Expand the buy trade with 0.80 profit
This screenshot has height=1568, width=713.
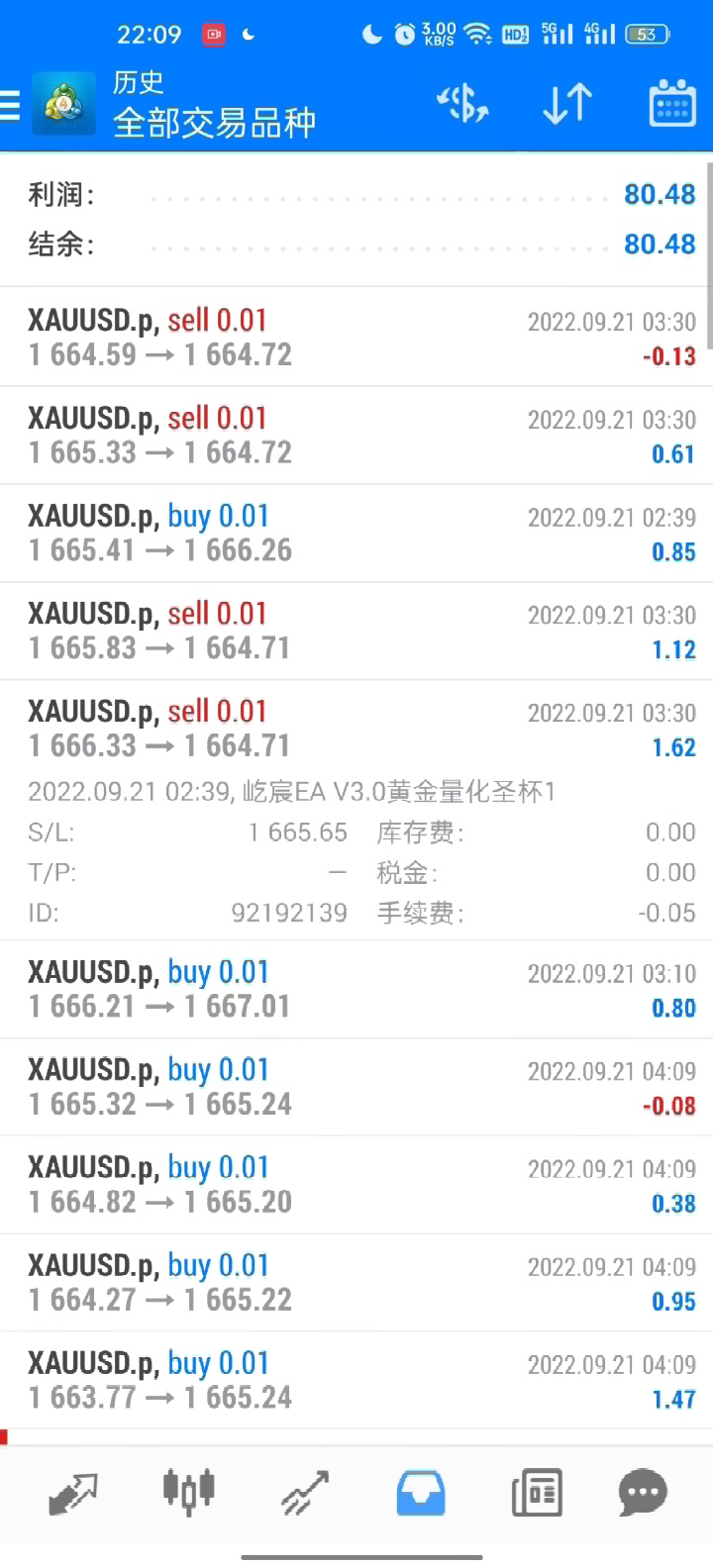click(356, 990)
